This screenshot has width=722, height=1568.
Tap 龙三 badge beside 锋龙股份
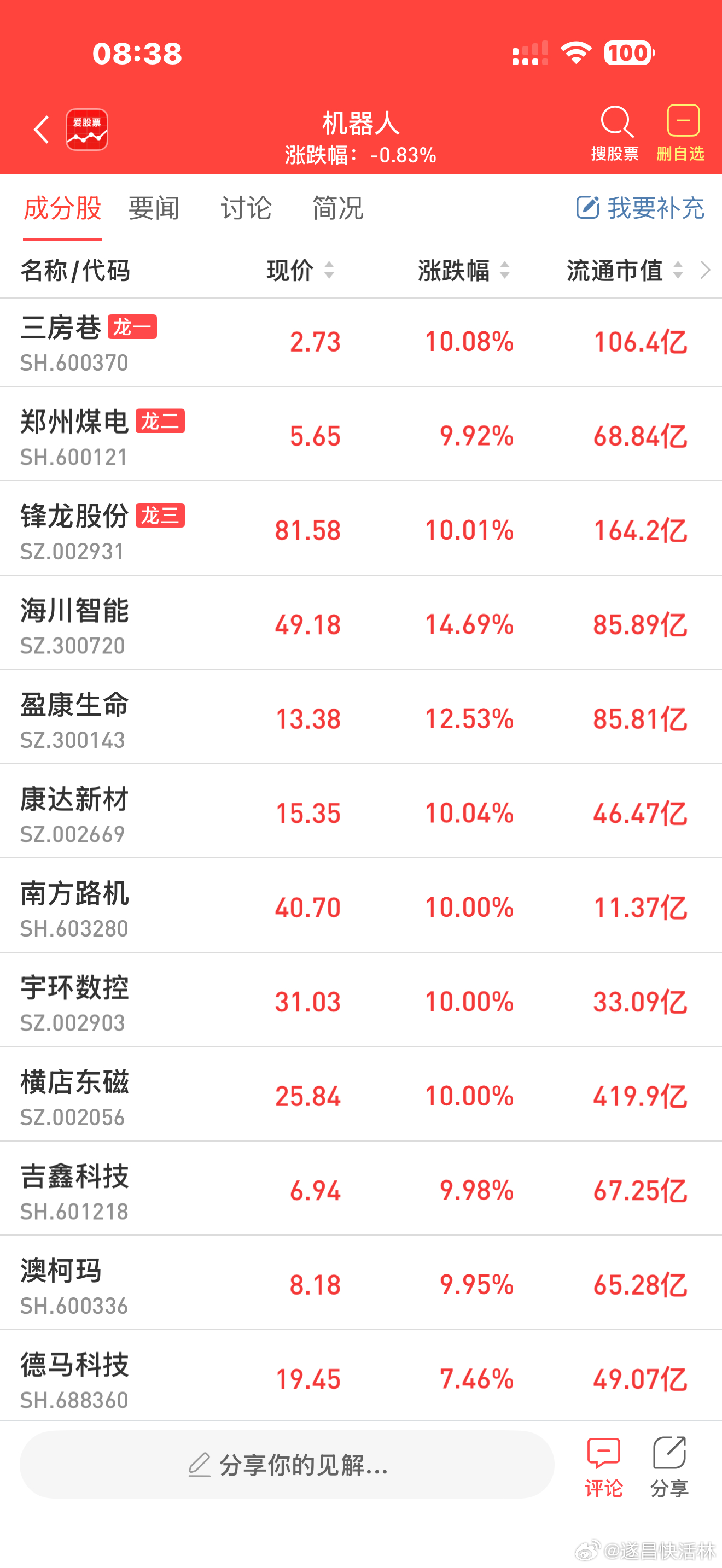pyautogui.click(x=161, y=515)
